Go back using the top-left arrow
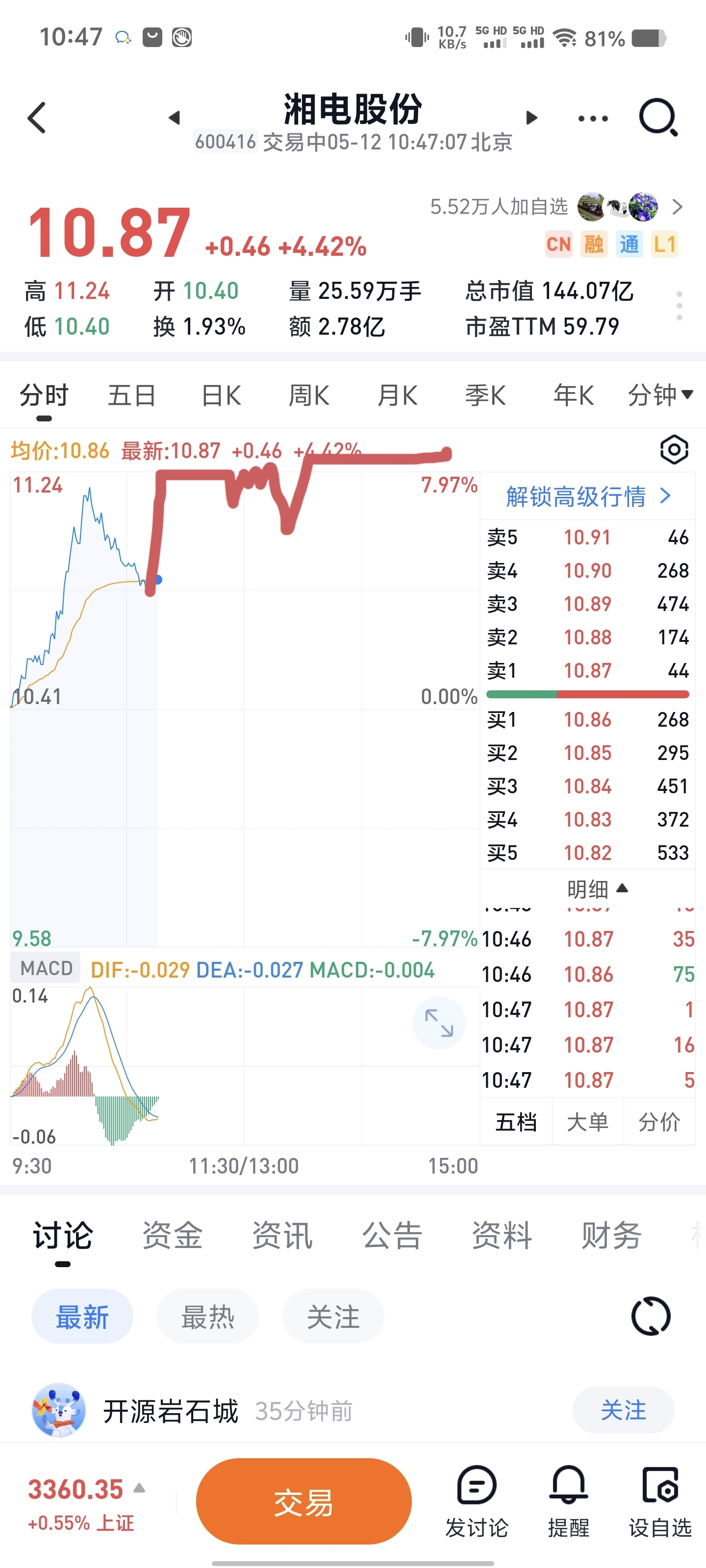Screen dimensions: 706x1568 click(x=37, y=117)
